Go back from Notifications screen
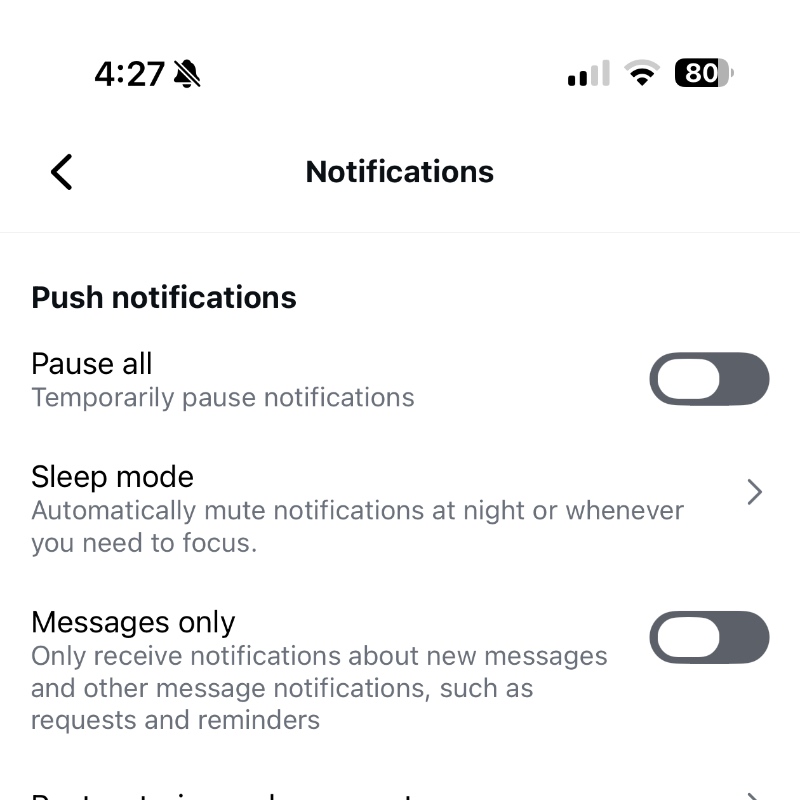Viewport: 800px width, 800px height. point(62,172)
